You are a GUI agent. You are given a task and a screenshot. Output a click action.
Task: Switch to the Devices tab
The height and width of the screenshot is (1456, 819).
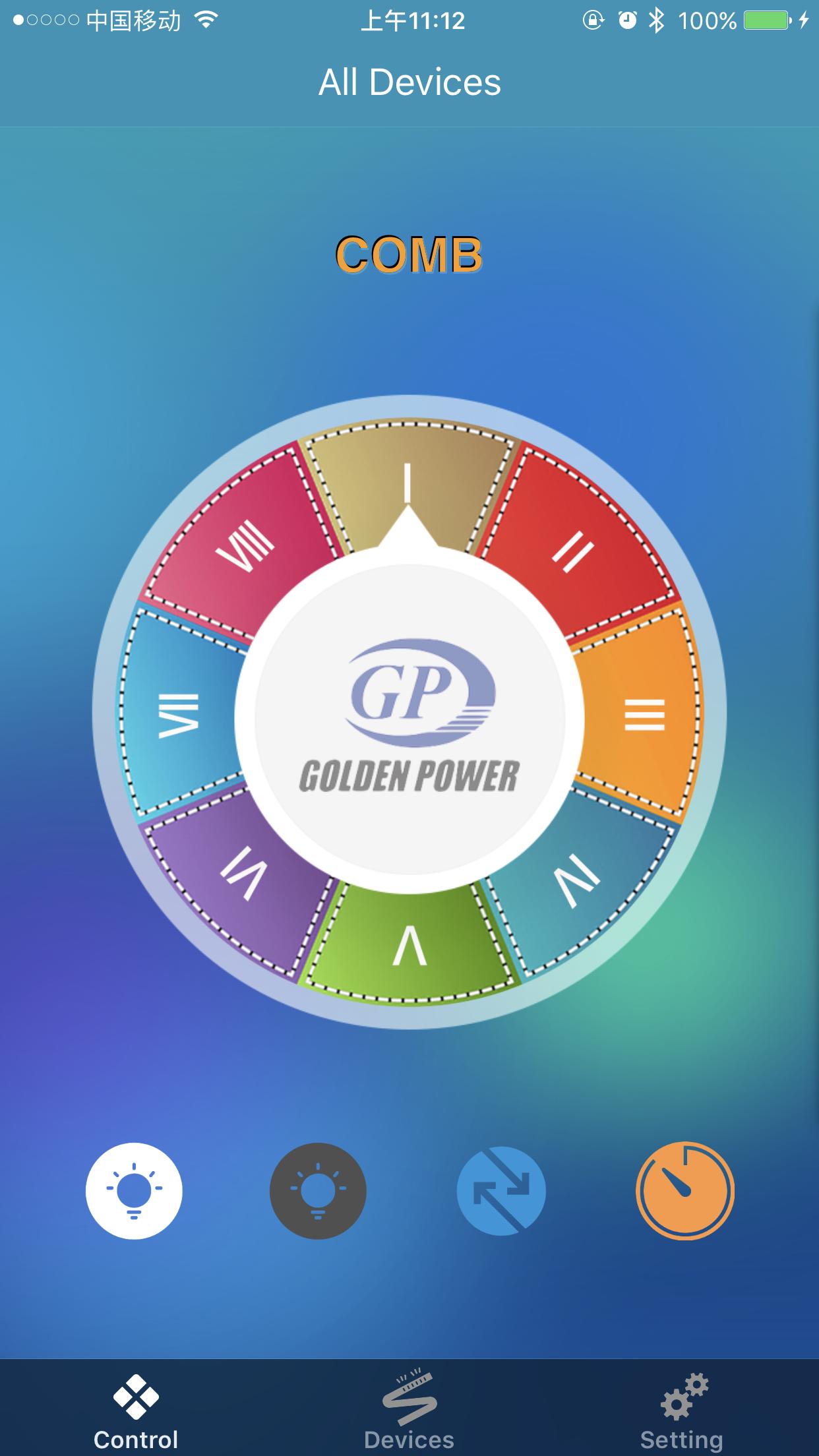(x=409, y=1405)
